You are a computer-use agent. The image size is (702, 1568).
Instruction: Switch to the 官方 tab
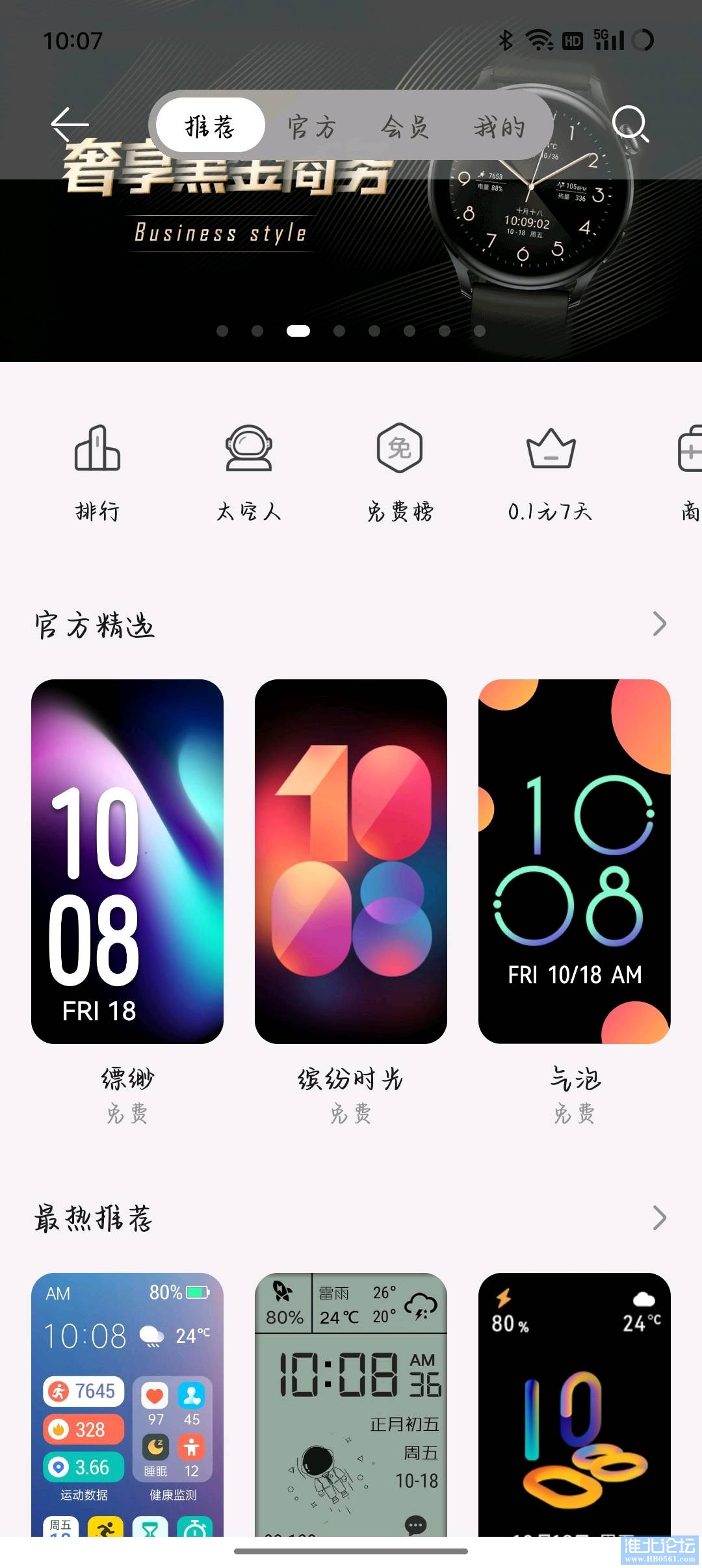tap(312, 126)
